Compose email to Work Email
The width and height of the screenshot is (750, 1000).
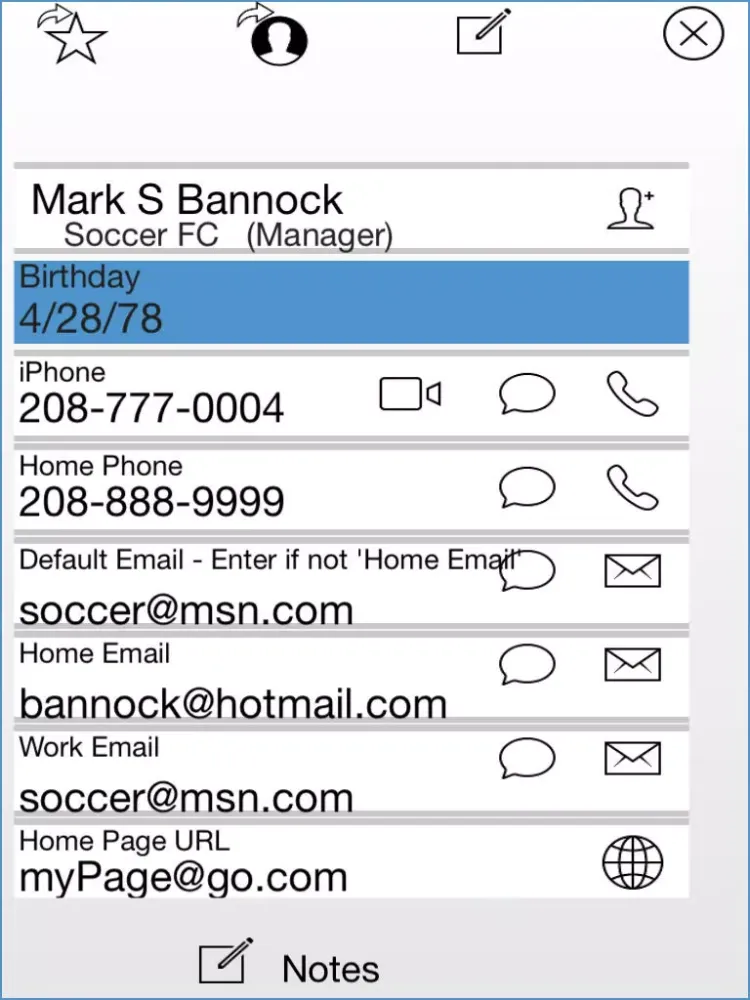(x=632, y=759)
